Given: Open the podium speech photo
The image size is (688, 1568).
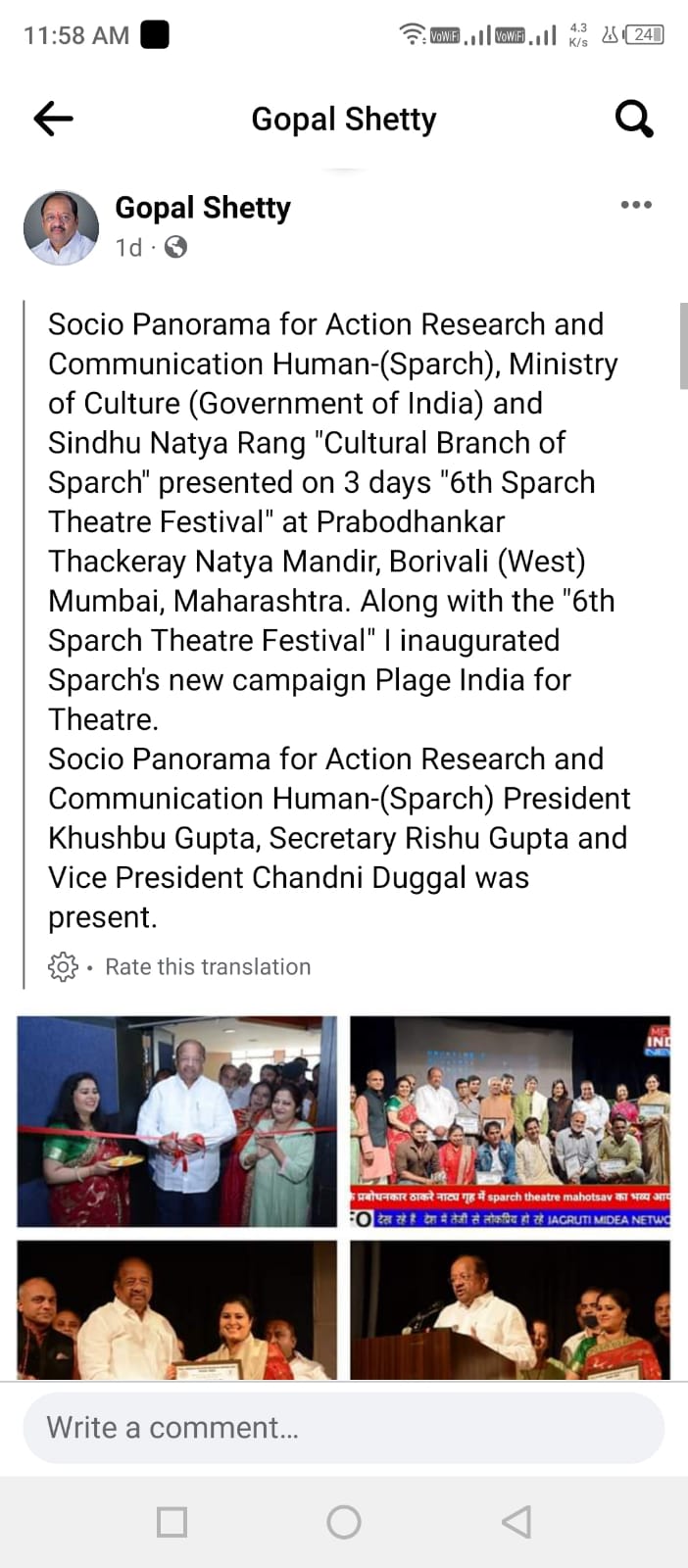Looking at the screenshot, I should 510,1309.
